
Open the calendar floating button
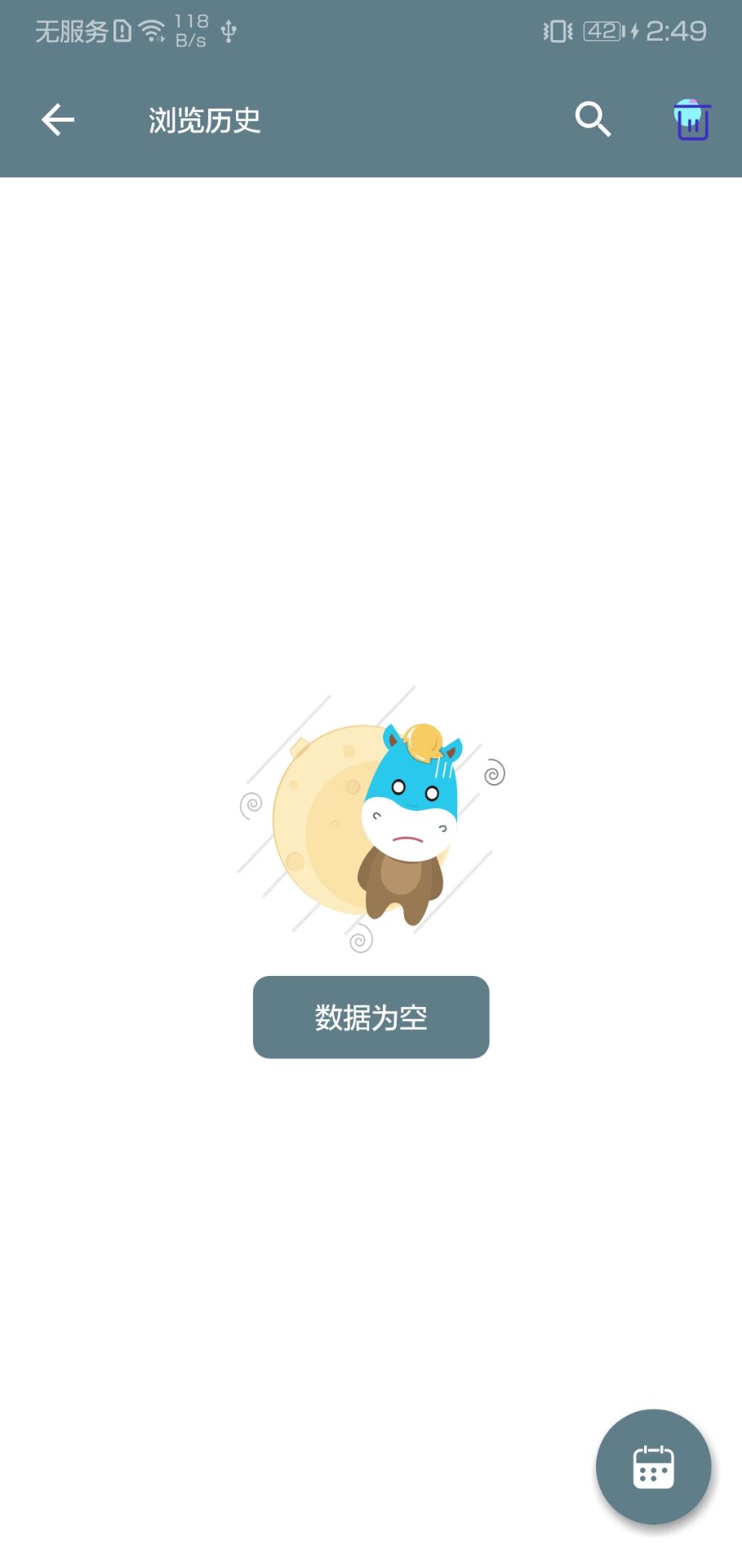(x=653, y=1467)
